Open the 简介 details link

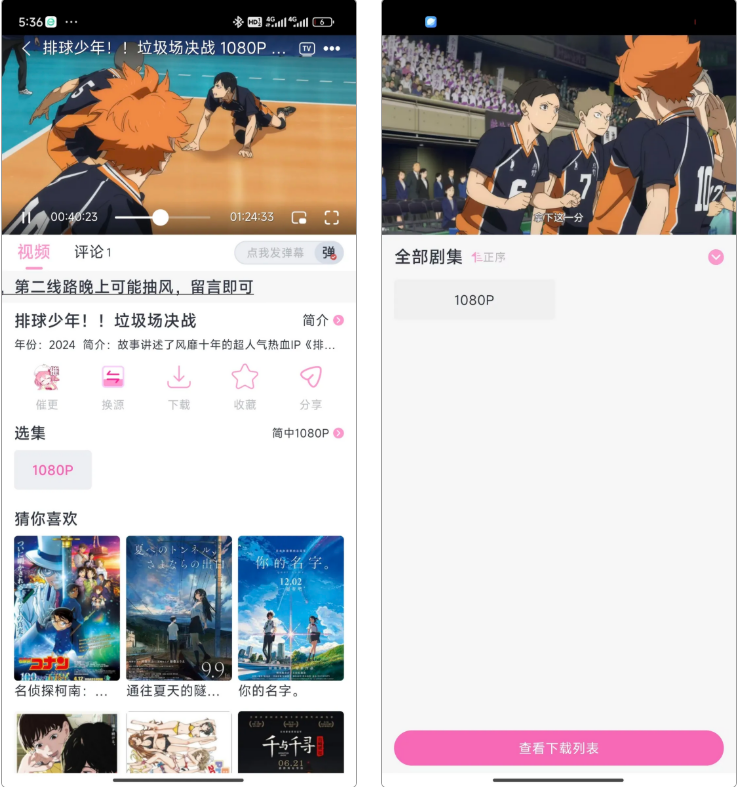point(322,320)
